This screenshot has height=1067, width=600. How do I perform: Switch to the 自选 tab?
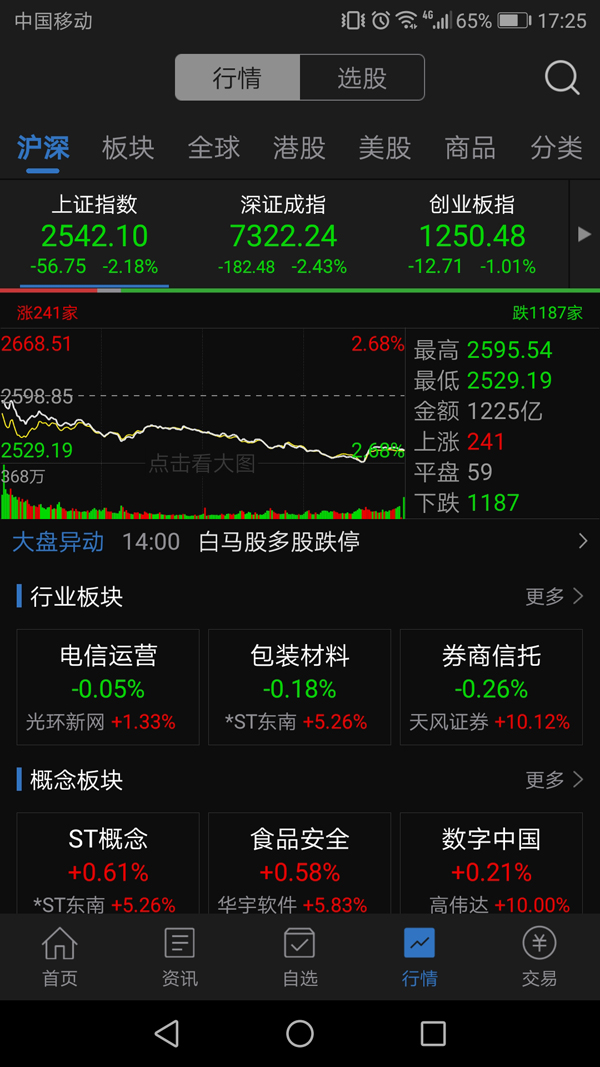click(300, 957)
